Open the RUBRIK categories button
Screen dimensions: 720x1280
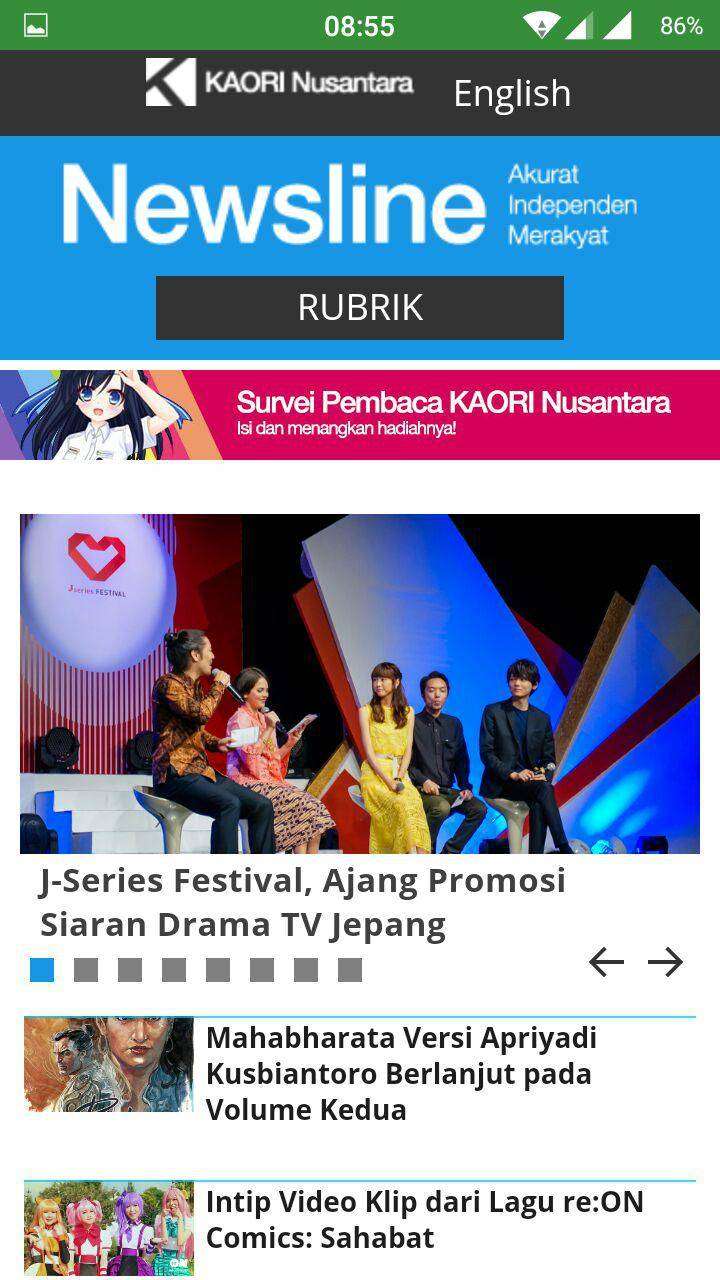360,307
